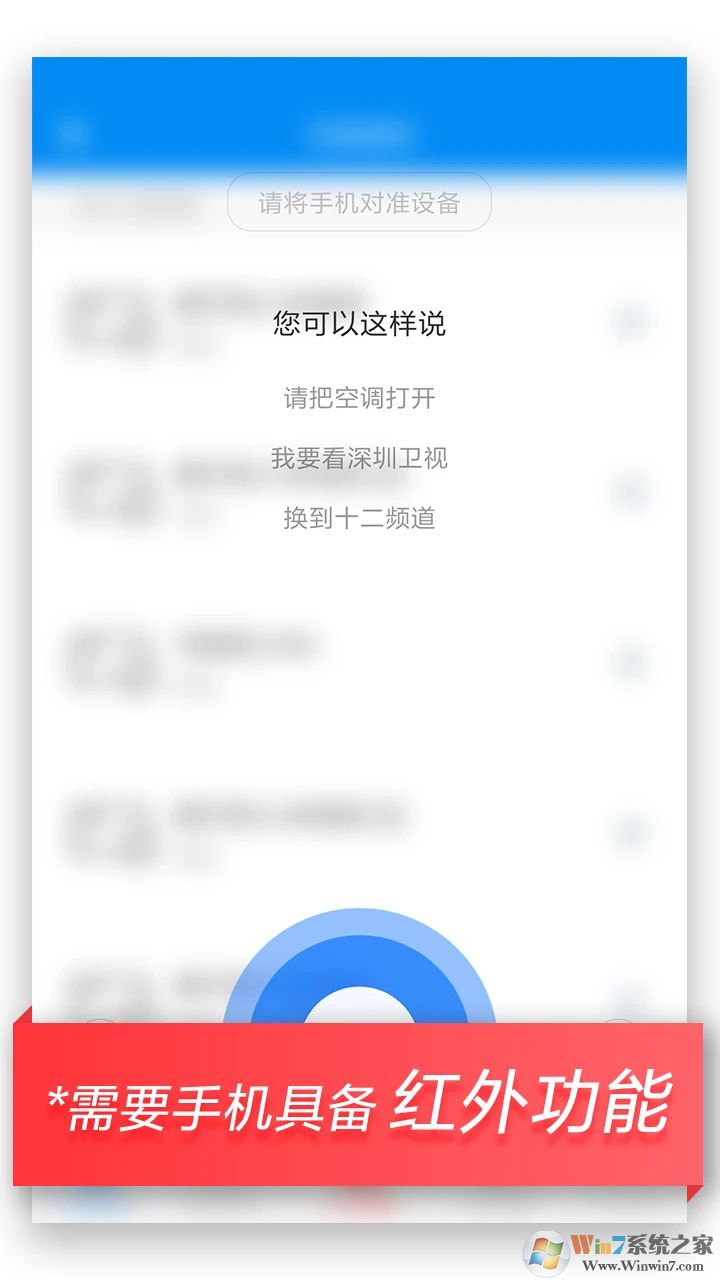This screenshot has width=720, height=1280.
Task: Click the 请将手机对准设备 prompt field
Action: pos(360,202)
